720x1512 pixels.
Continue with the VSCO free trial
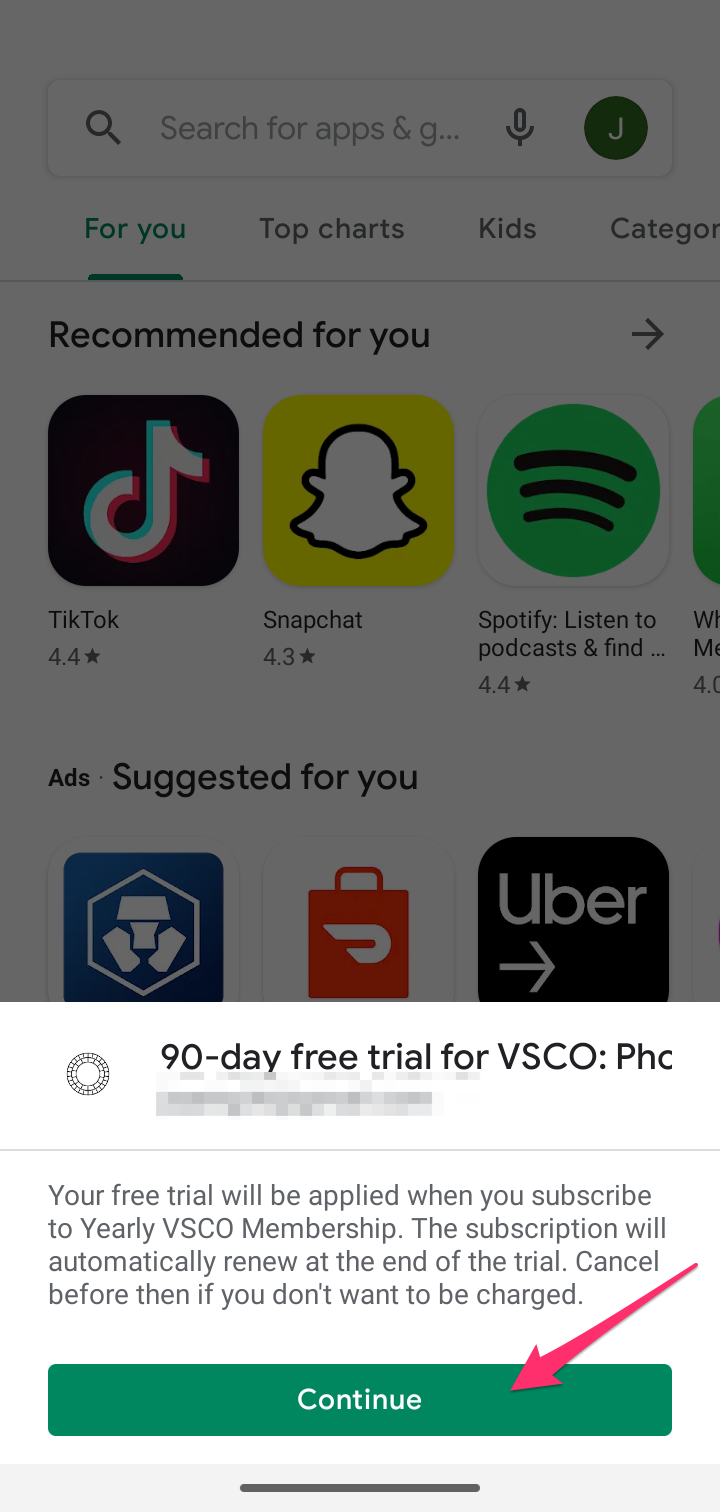(x=360, y=1399)
